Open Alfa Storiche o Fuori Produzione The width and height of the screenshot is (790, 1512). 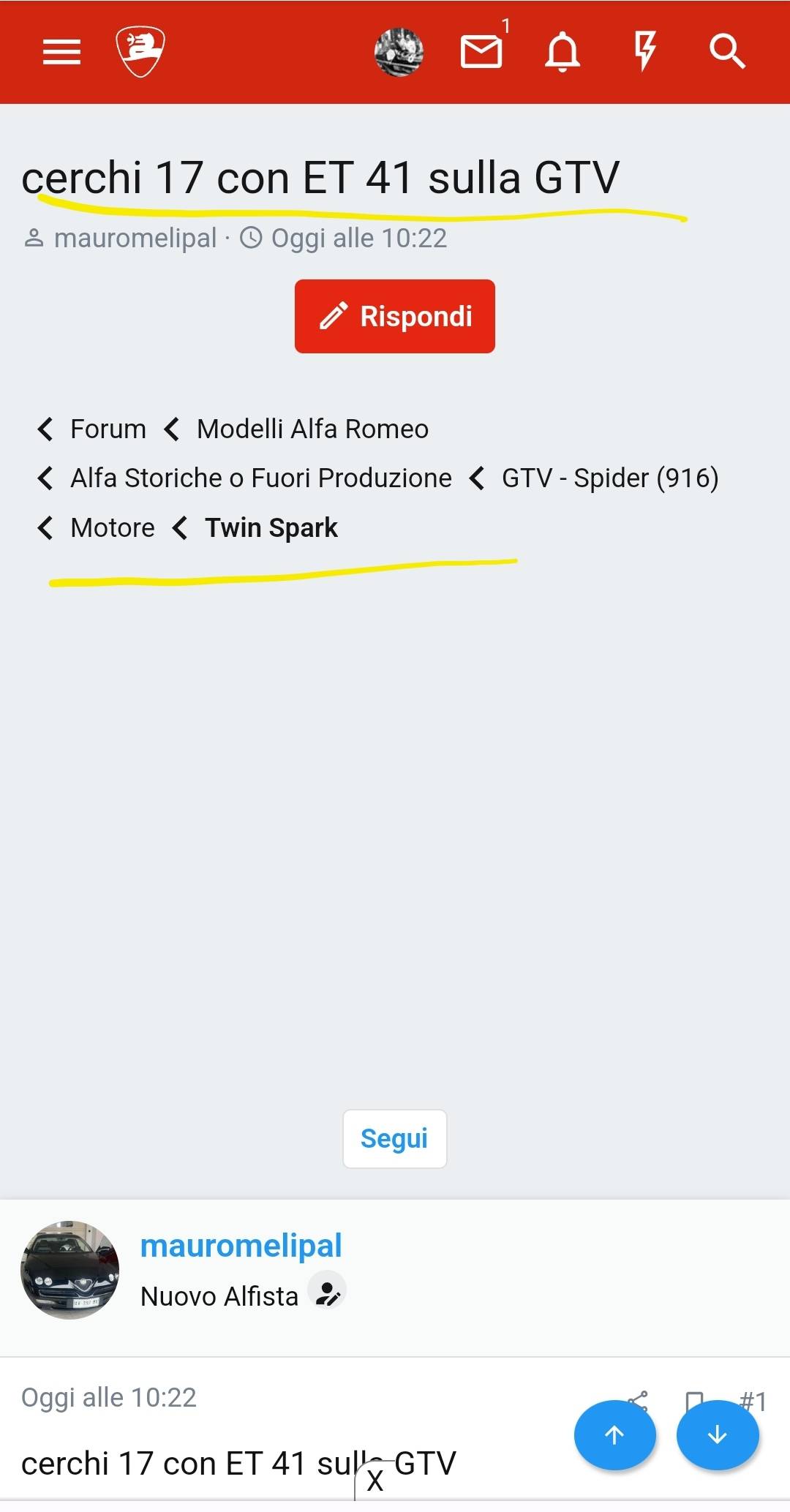click(x=260, y=478)
